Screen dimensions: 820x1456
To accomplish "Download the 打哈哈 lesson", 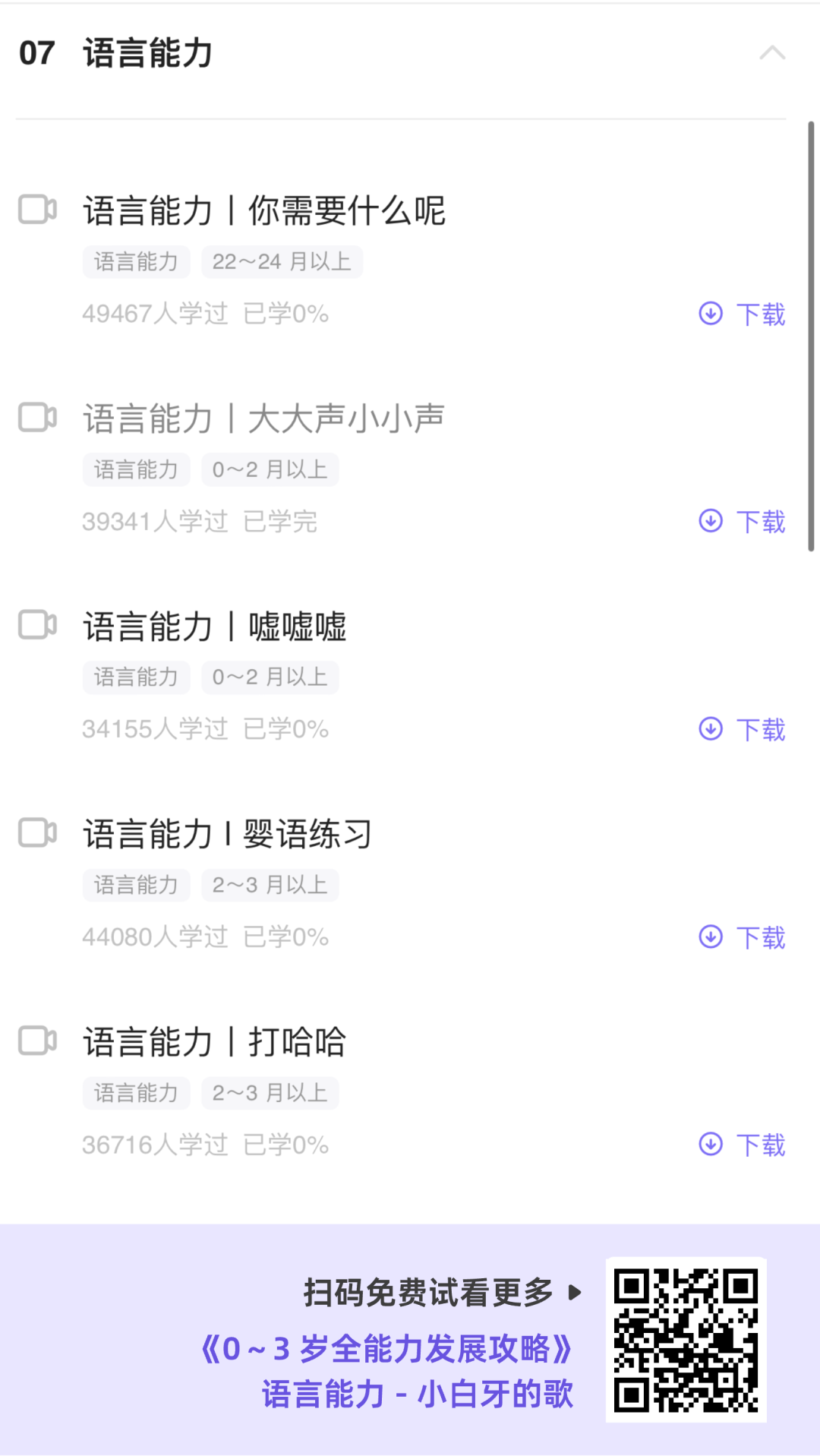I will coord(742,1145).
